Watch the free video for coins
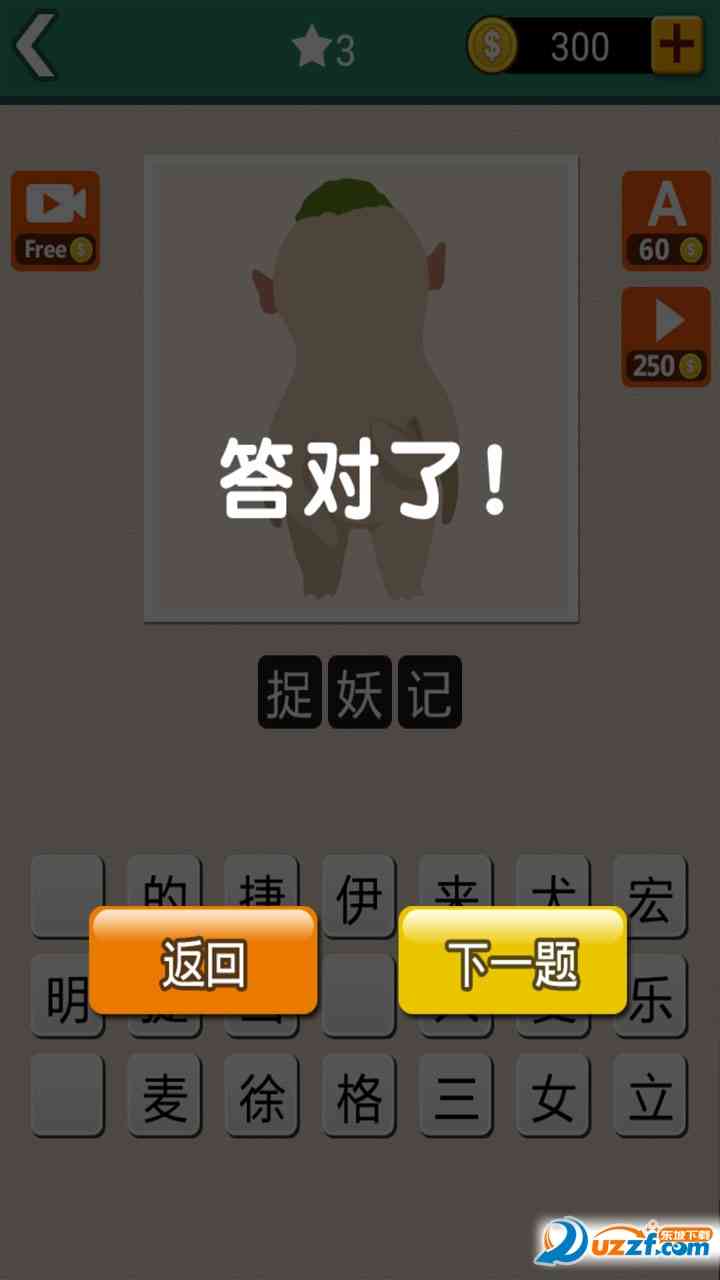Screen dimensions: 720x1280 tap(55, 220)
